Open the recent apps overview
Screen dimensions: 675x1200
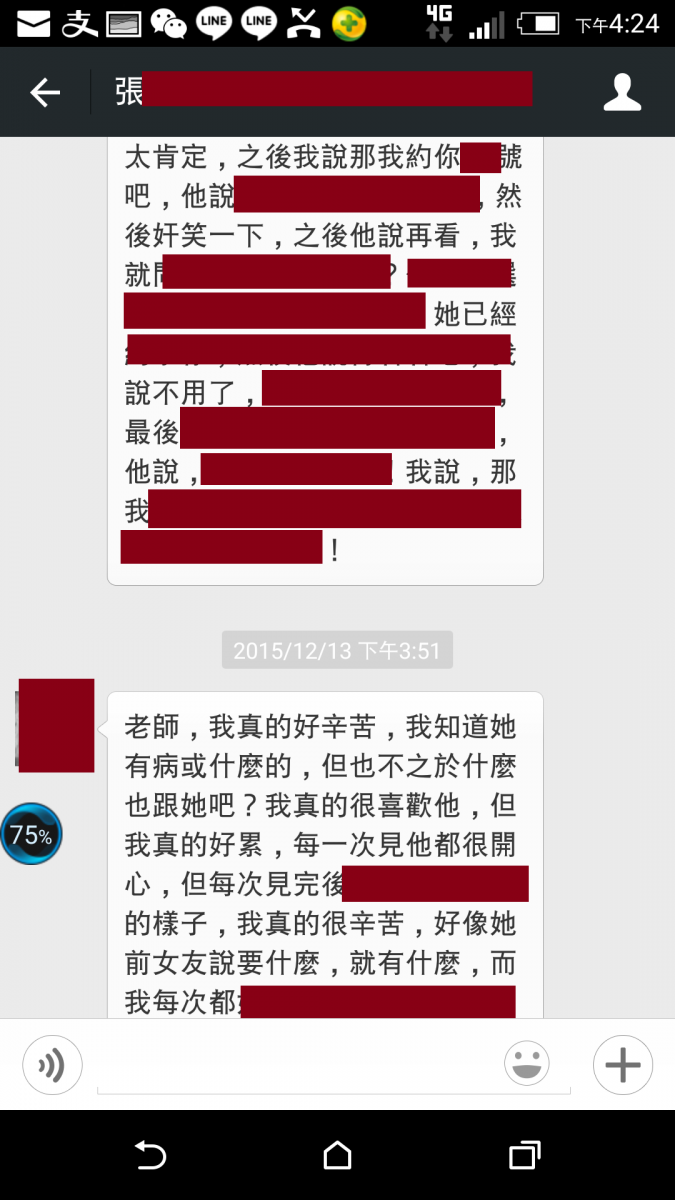[524, 1156]
